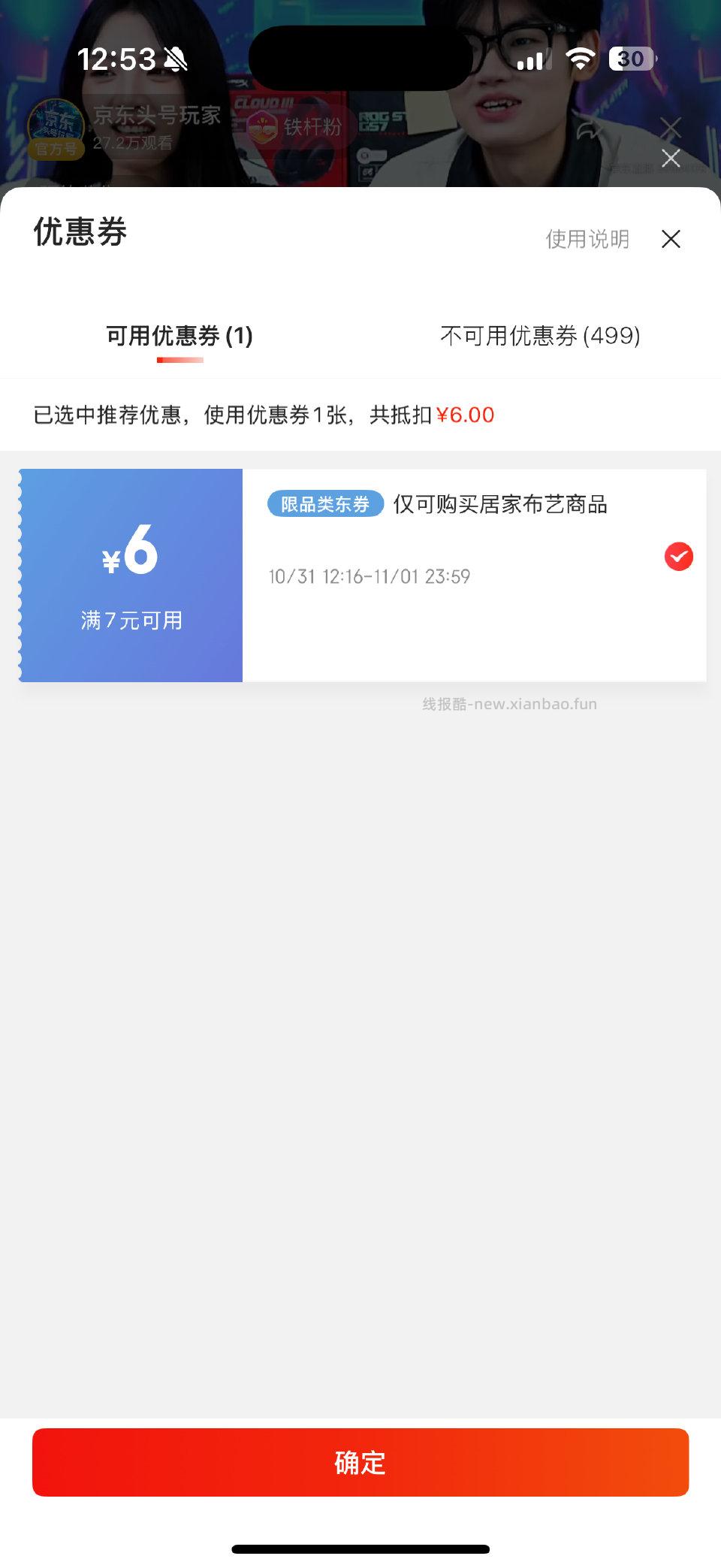
Task: Open the 使用说明 usage instructions
Action: [x=587, y=239]
